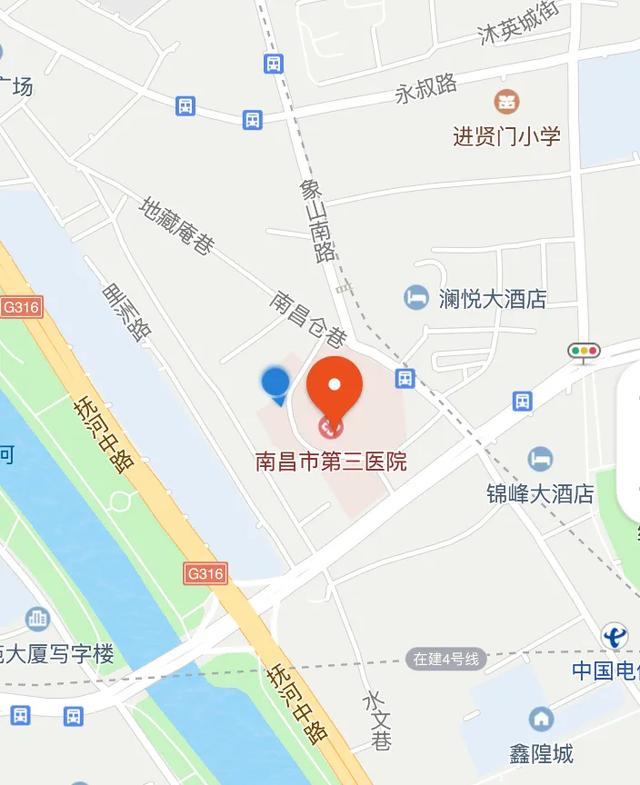The width and height of the screenshot is (640, 785).
Task: Open the 澜悦大酒店 hotel marker
Action: click(x=416, y=297)
